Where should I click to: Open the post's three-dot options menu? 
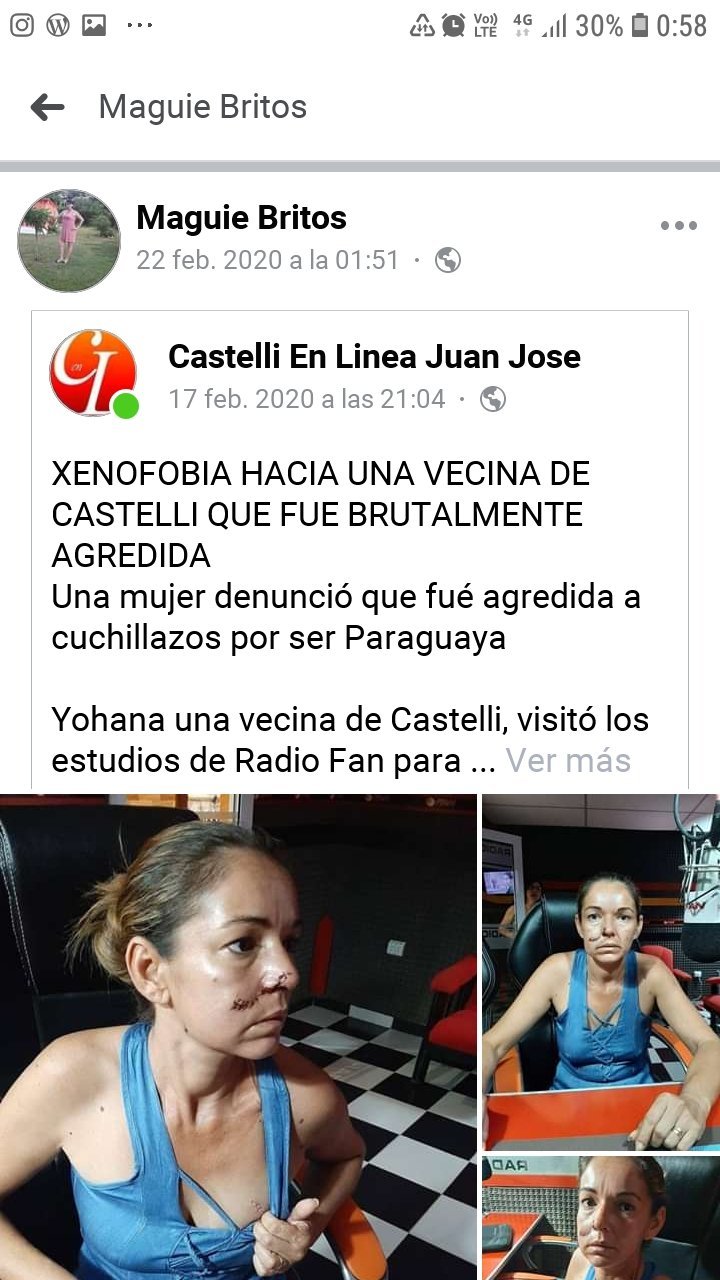(678, 226)
